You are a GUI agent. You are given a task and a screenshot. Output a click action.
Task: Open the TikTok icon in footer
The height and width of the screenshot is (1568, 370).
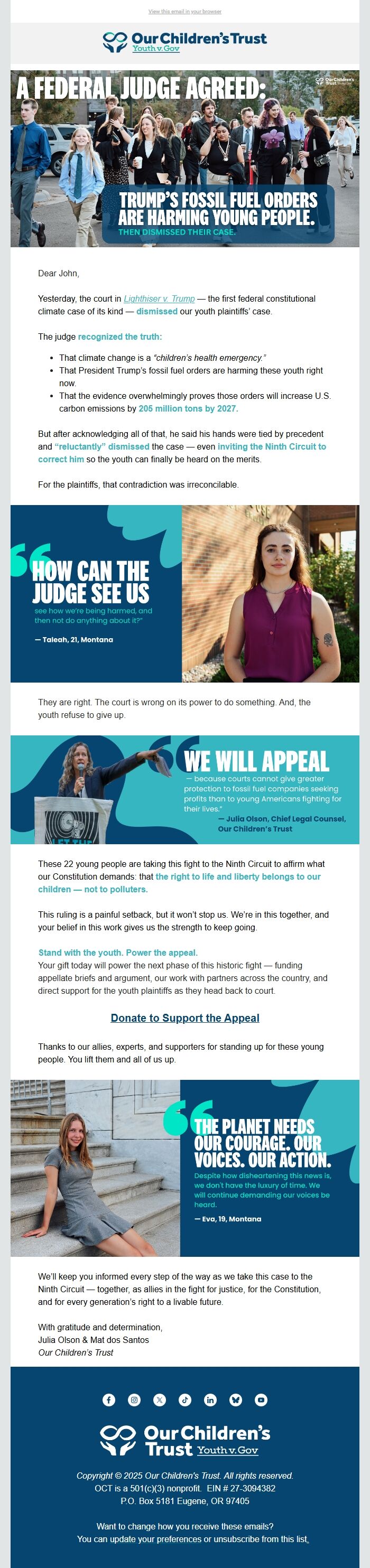click(x=185, y=1400)
